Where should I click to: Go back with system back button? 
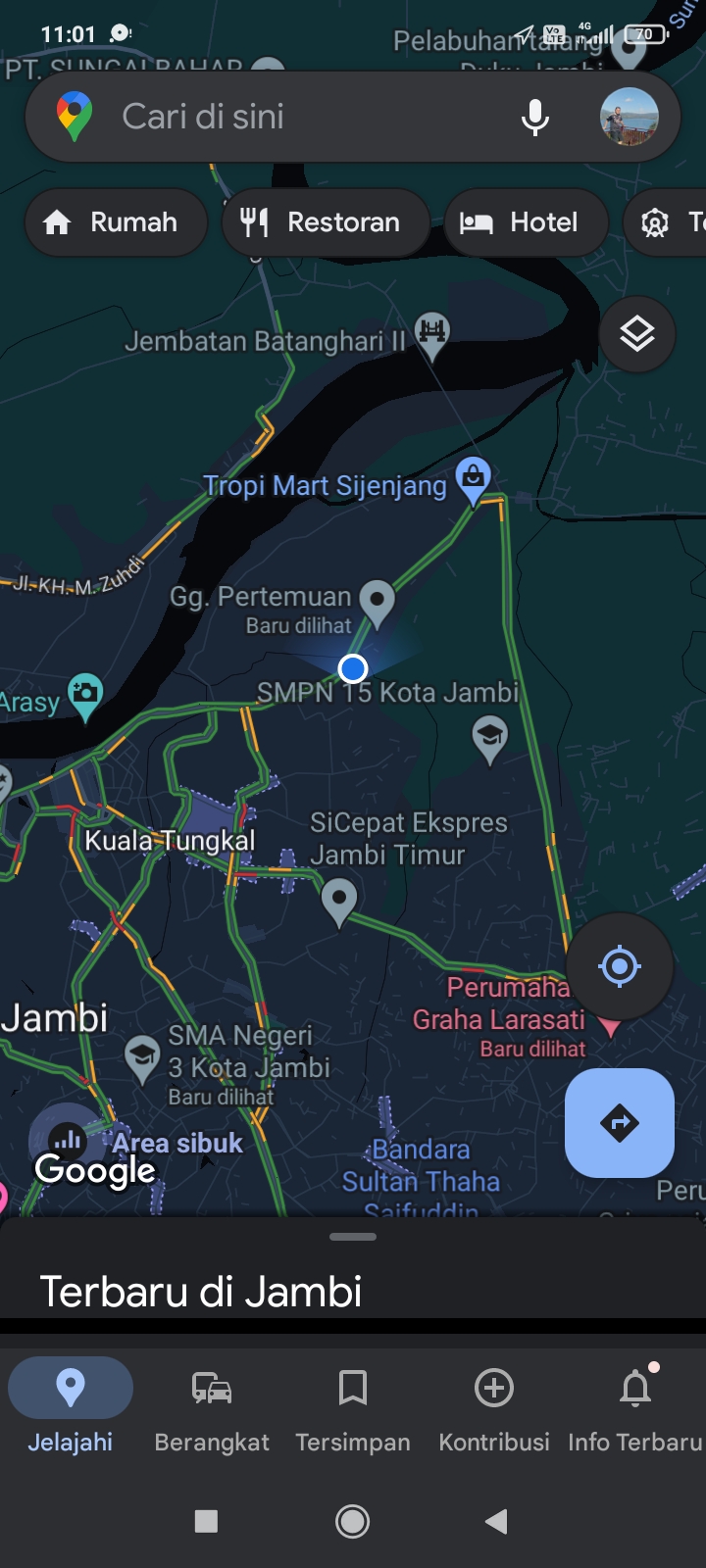pos(496,1521)
